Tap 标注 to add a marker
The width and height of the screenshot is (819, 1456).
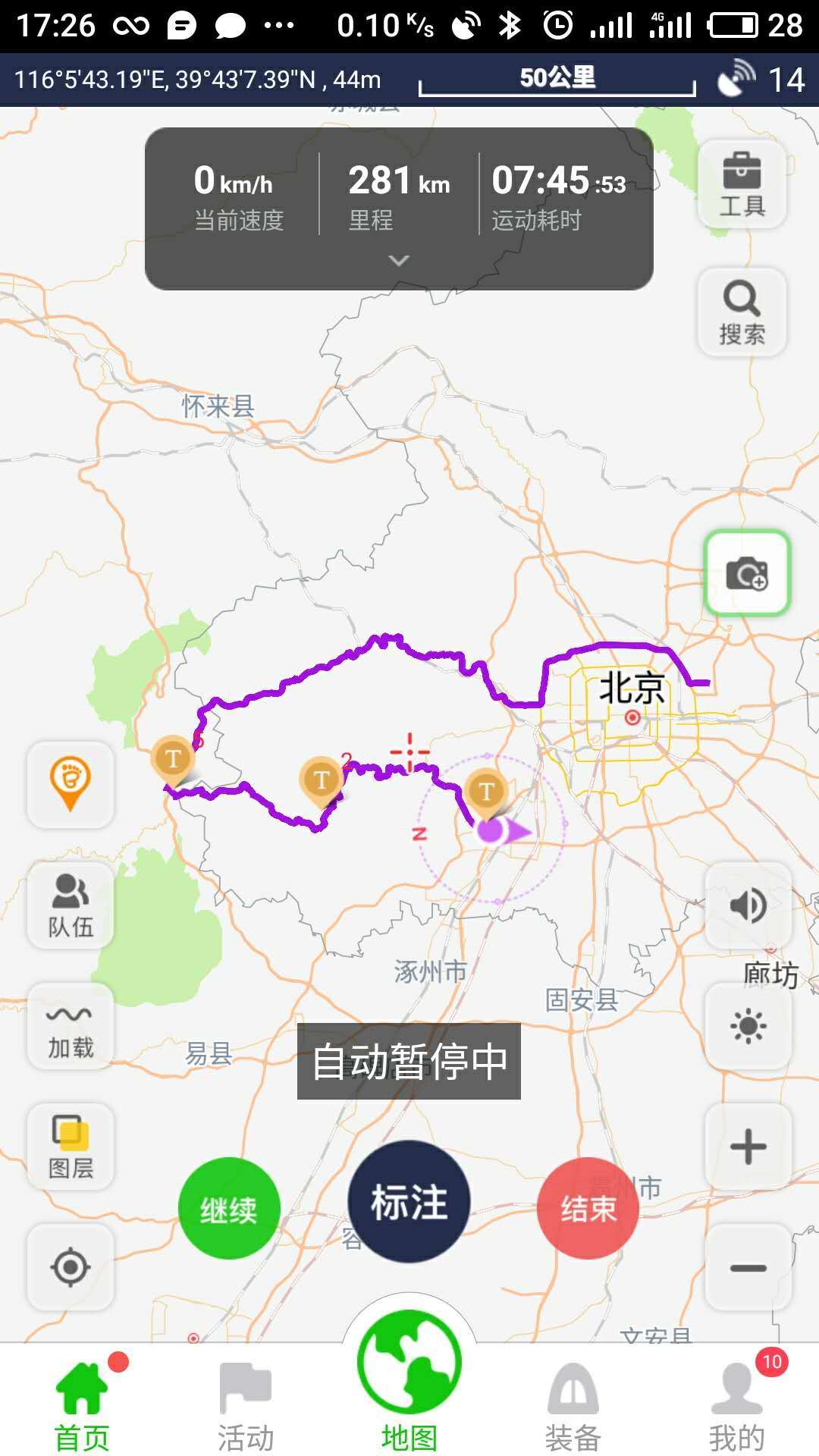pyautogui.click(x=409, y=1202)
